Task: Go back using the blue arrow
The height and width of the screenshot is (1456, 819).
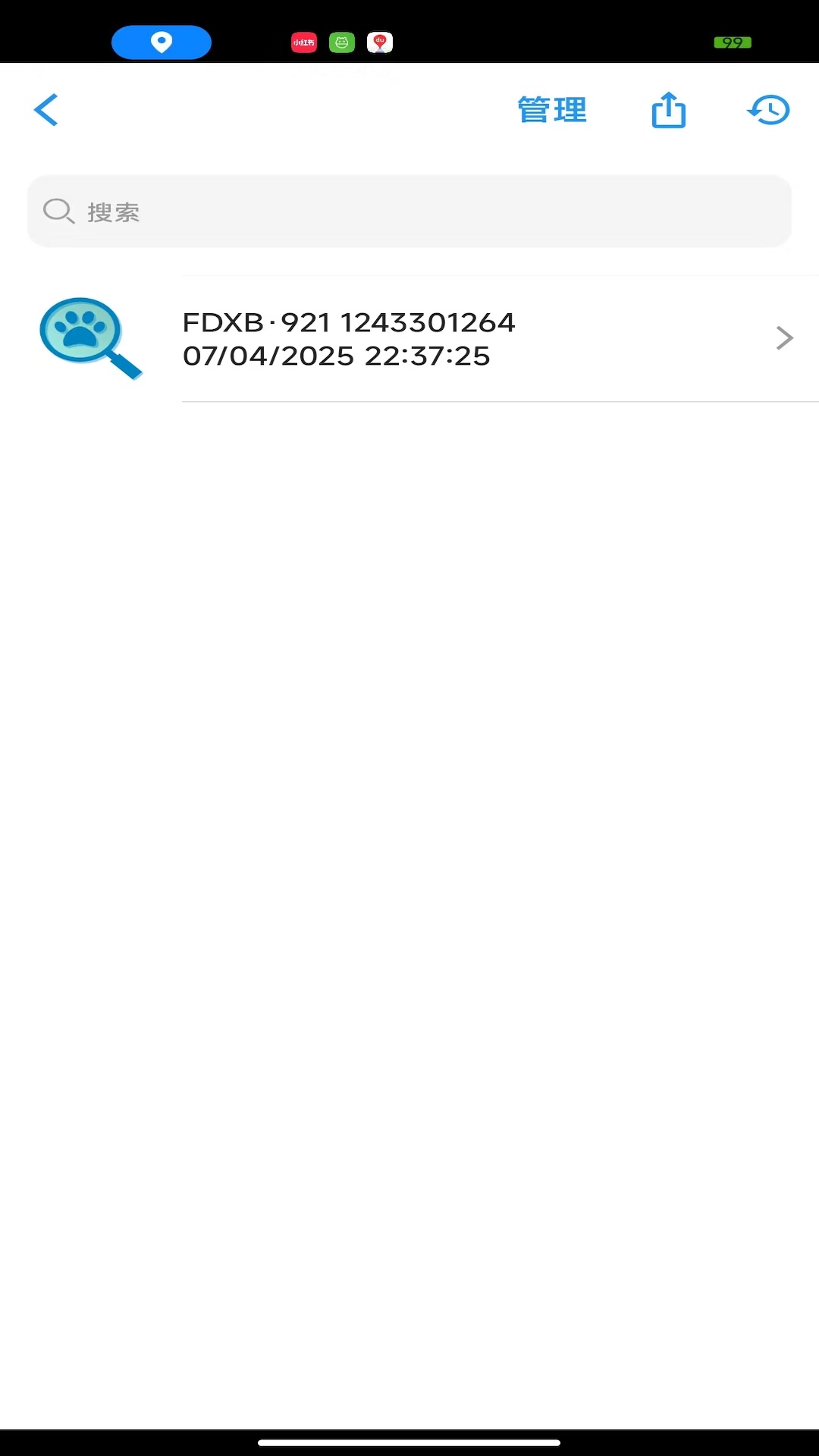Action: point(46,111)
